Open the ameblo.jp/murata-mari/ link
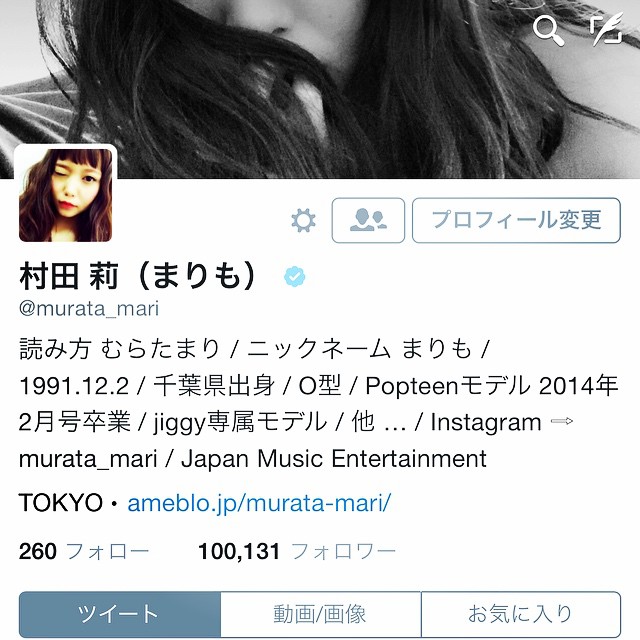The image size is (640, 640). coord(258,503)
